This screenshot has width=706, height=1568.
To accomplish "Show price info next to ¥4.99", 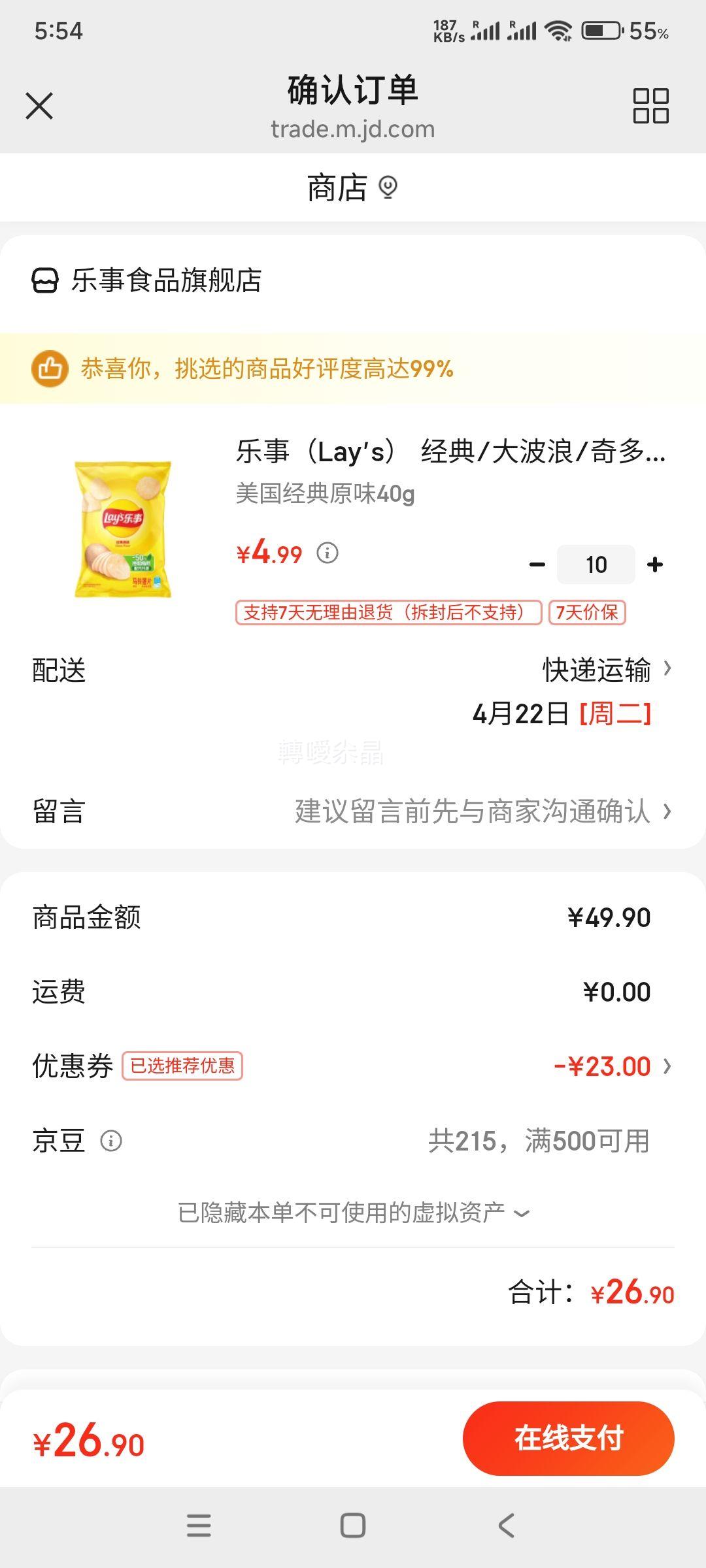I will [x=328, y=553].
